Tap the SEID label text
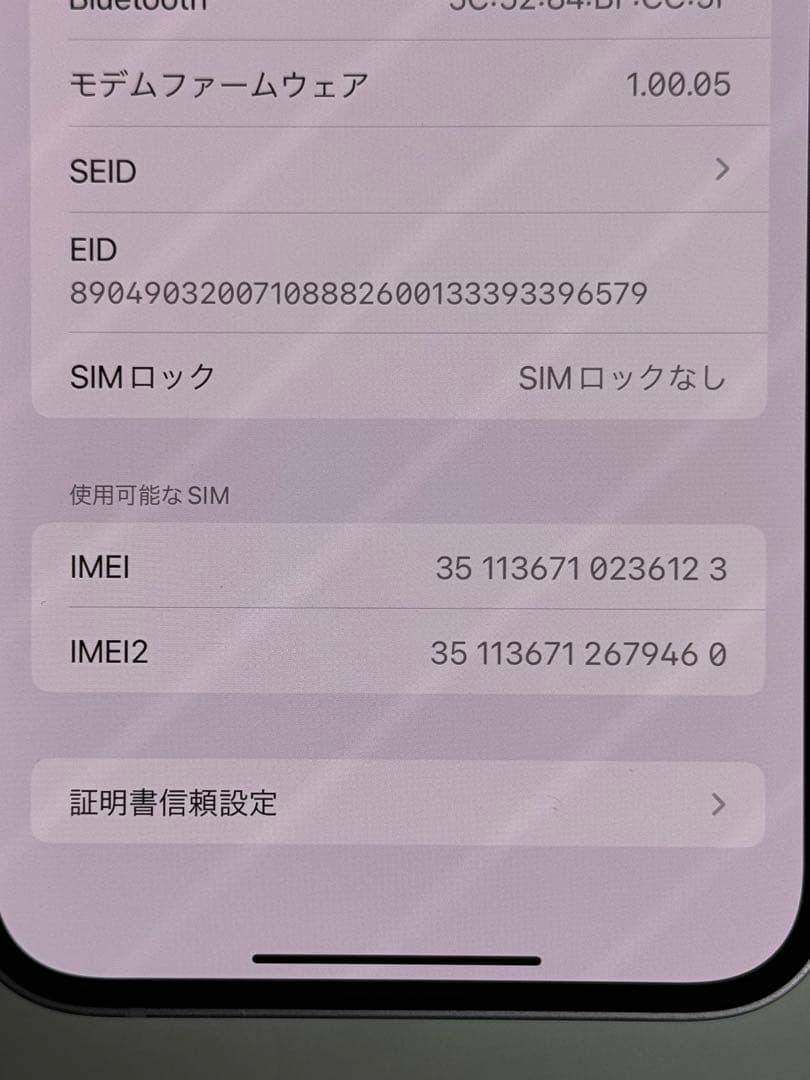Screen dimensions: 810x1080 [101, 171]
